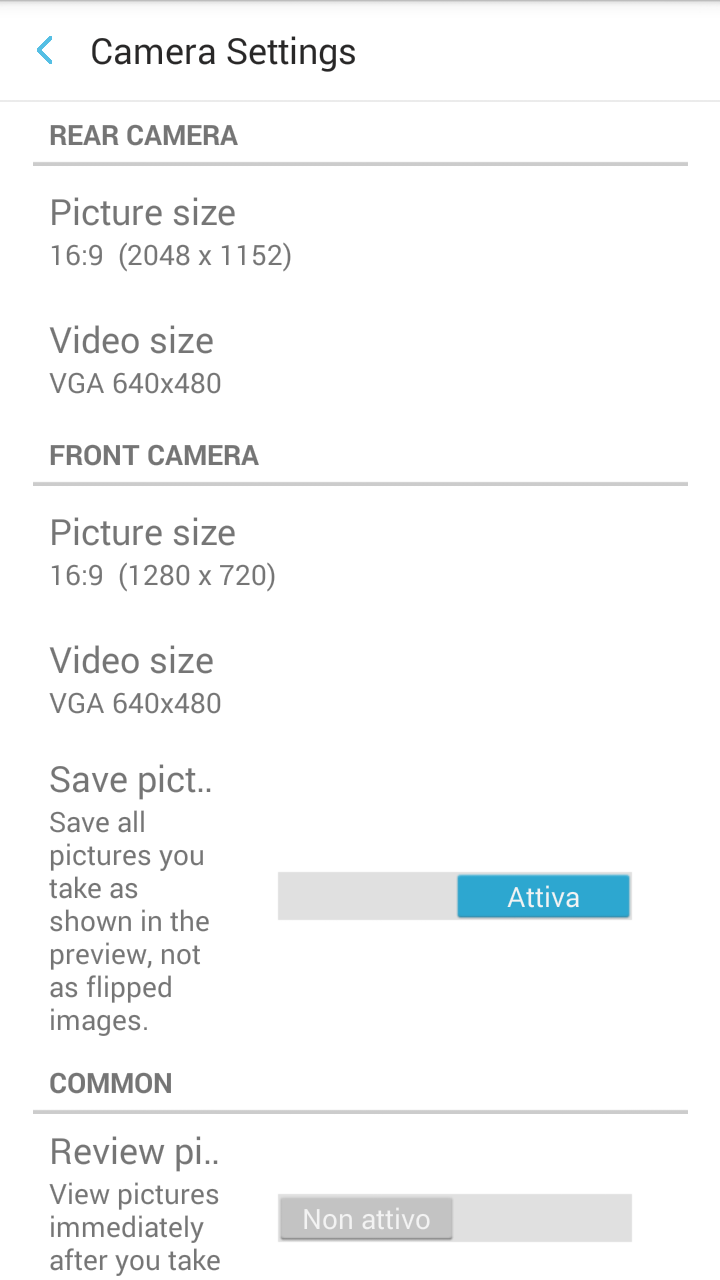Viewport: 720px width, 1280px height.
Task: Go back from Camera Settings
Action: tap(45, 51)
